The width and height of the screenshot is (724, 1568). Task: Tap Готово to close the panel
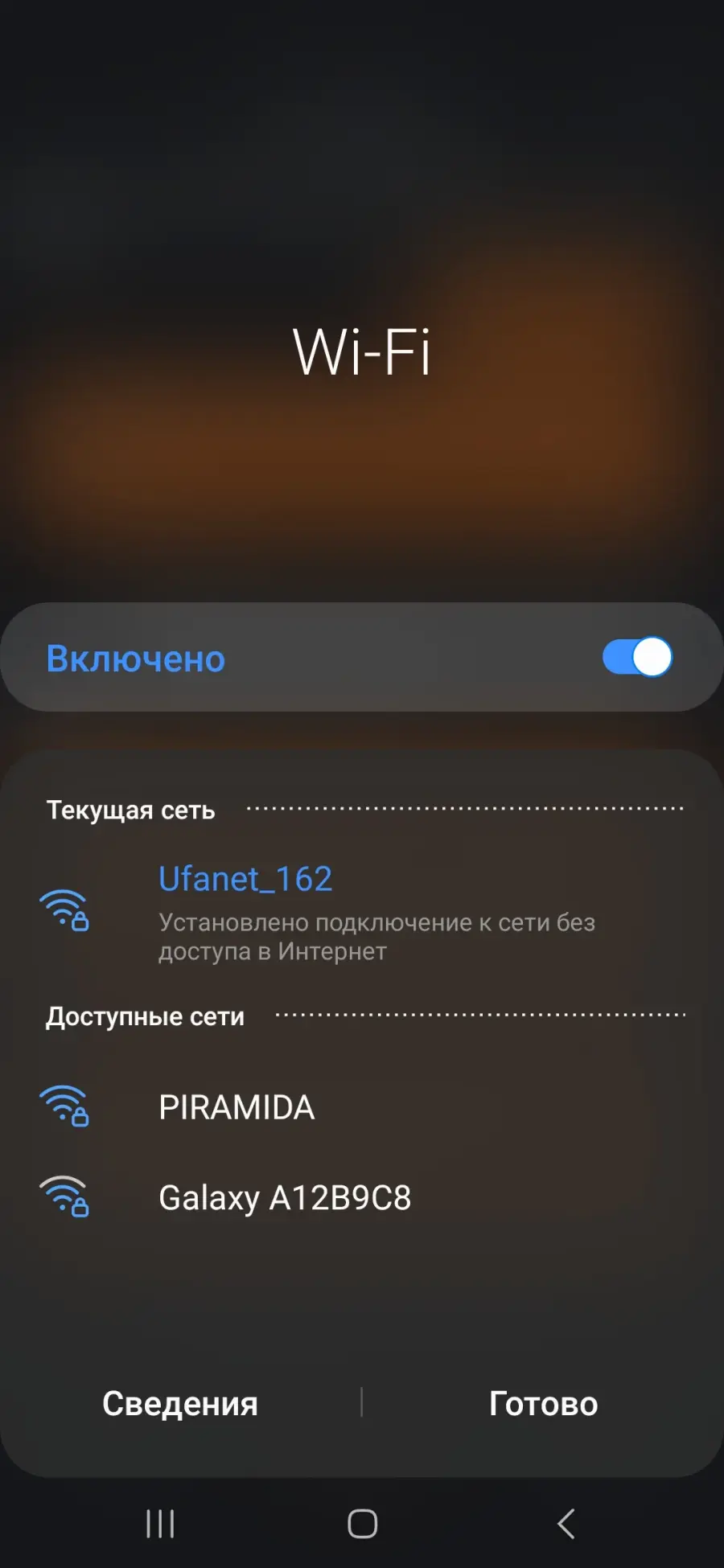click(544, 1404)
